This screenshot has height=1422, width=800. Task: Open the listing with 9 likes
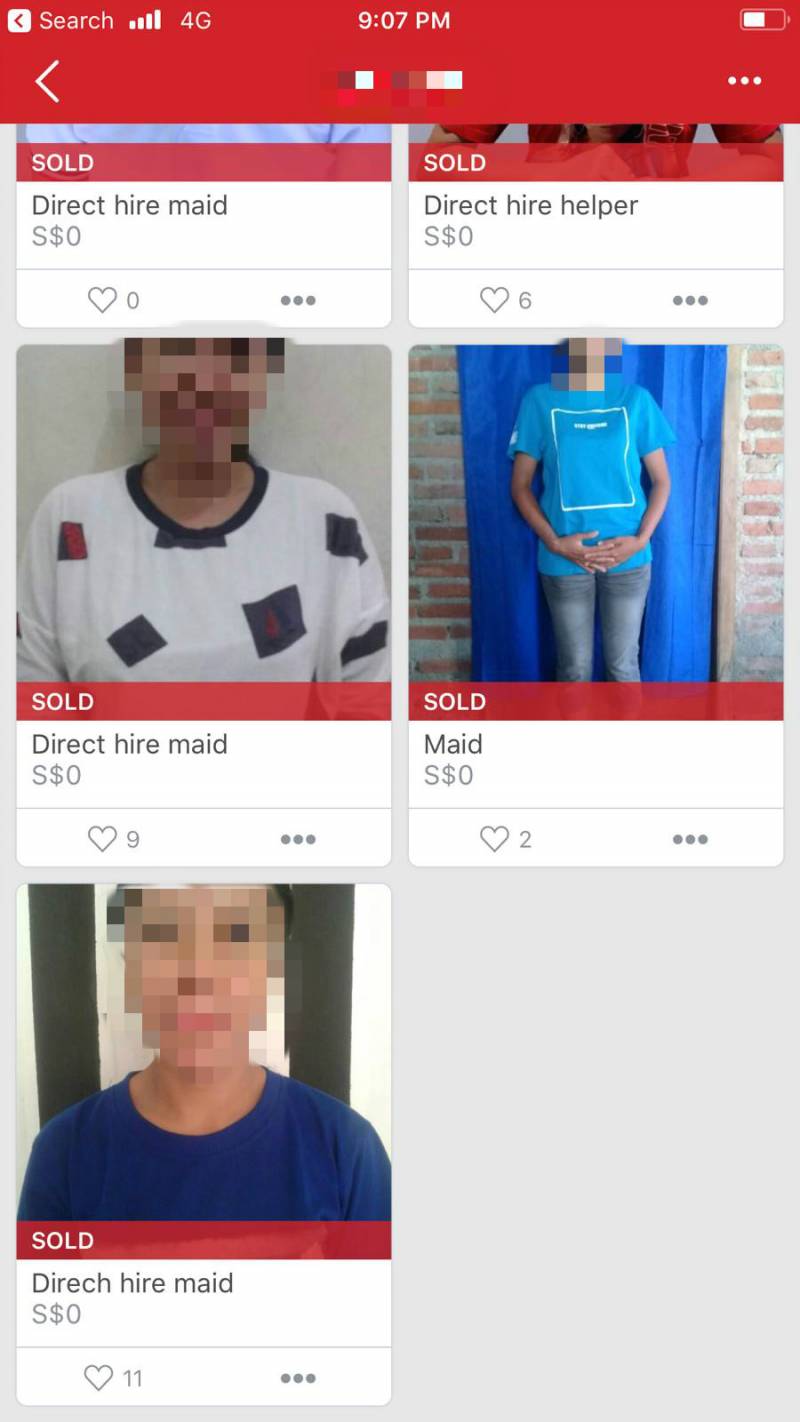203,530
